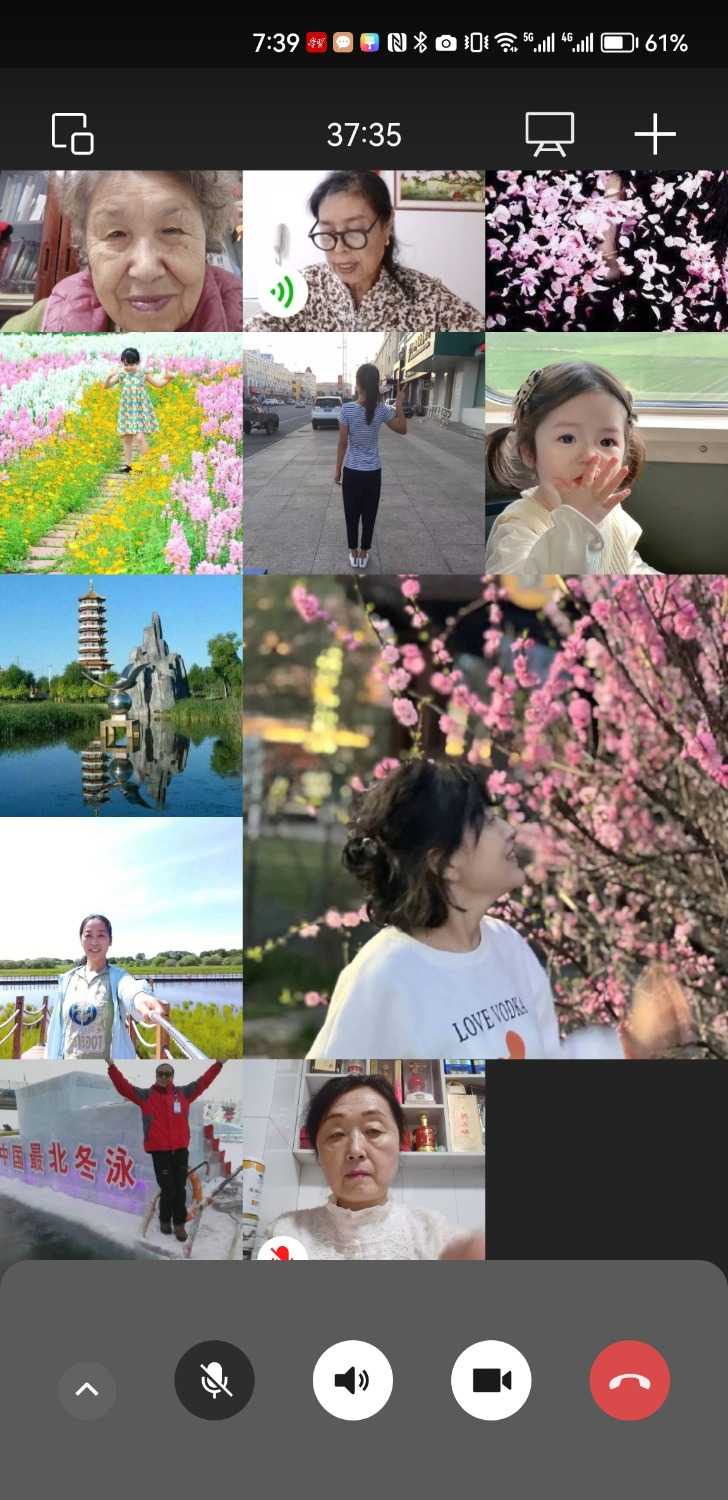Image resolution: width=728 pixels, height=1500 pixels.
Task: Add a new participant to the call
Action: coord(655,134)
